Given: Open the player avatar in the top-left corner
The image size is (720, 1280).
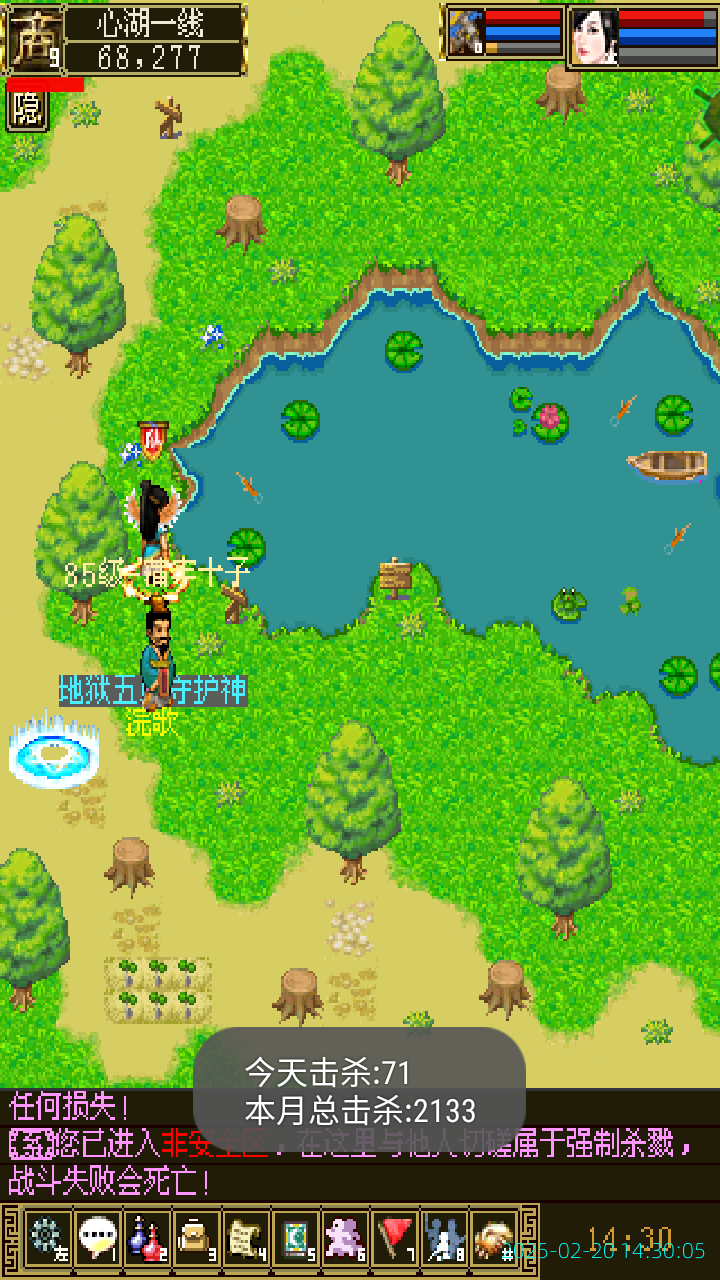Looking at the screenshot, I should tap(34, 40).
